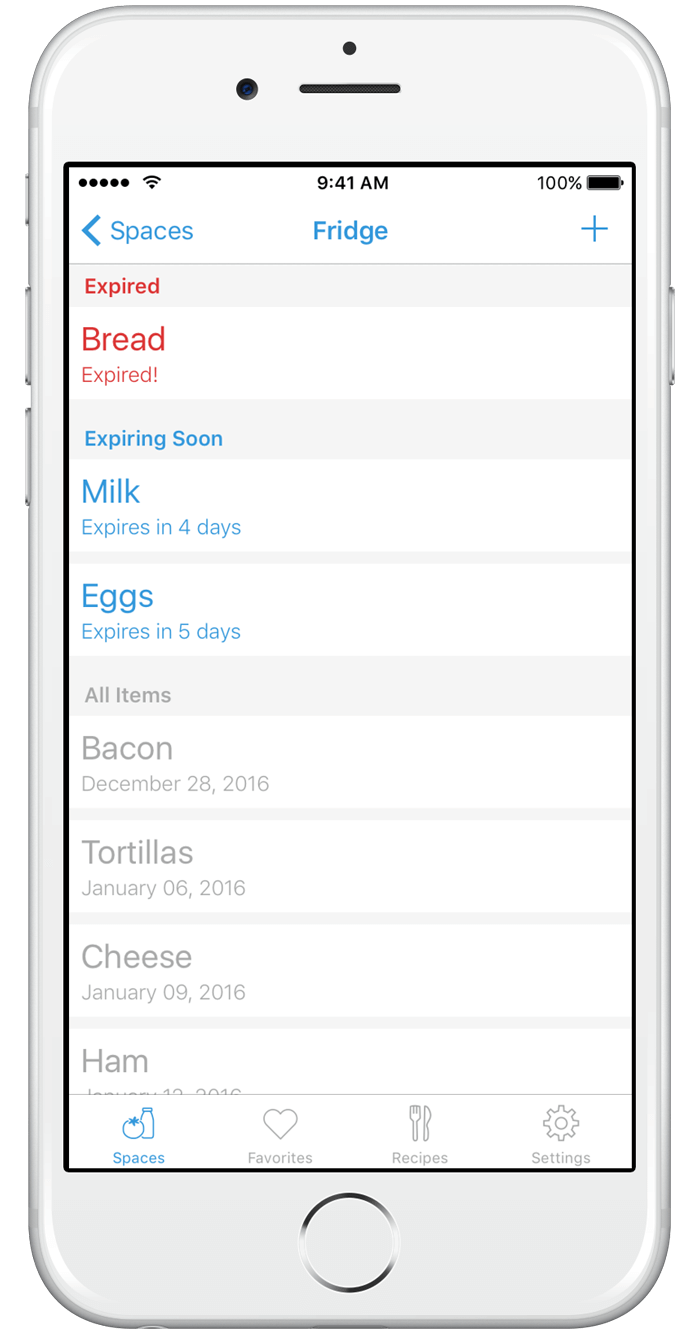Switch to the Favorites tab

point(280,1135)
